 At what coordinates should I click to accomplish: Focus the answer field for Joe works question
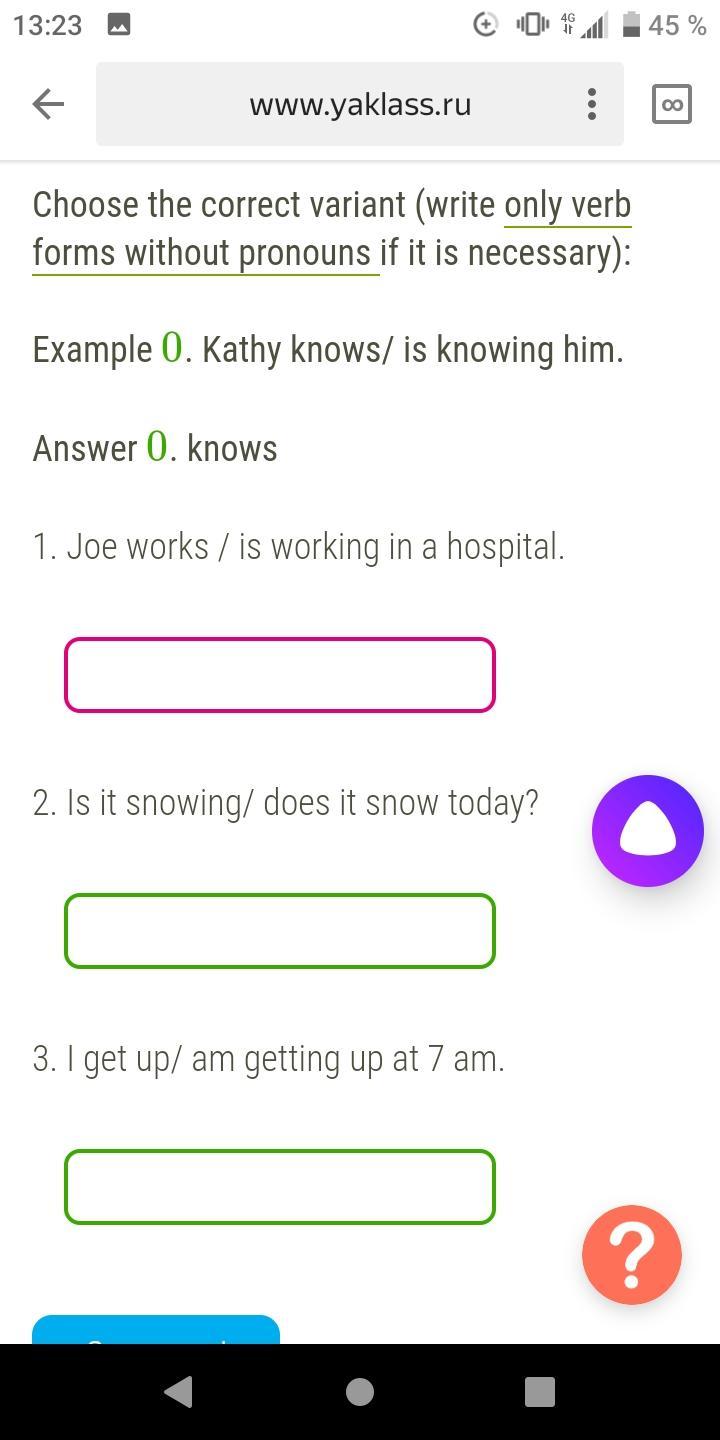point(280,675)
